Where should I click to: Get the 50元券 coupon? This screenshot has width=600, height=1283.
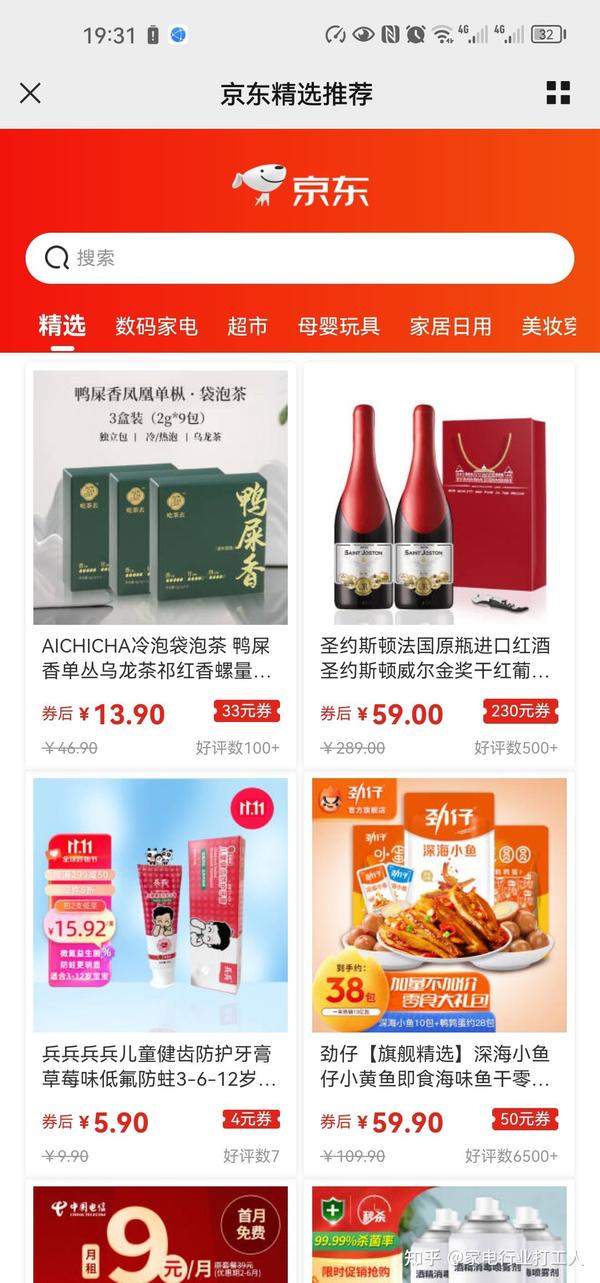pos(525,1119)
